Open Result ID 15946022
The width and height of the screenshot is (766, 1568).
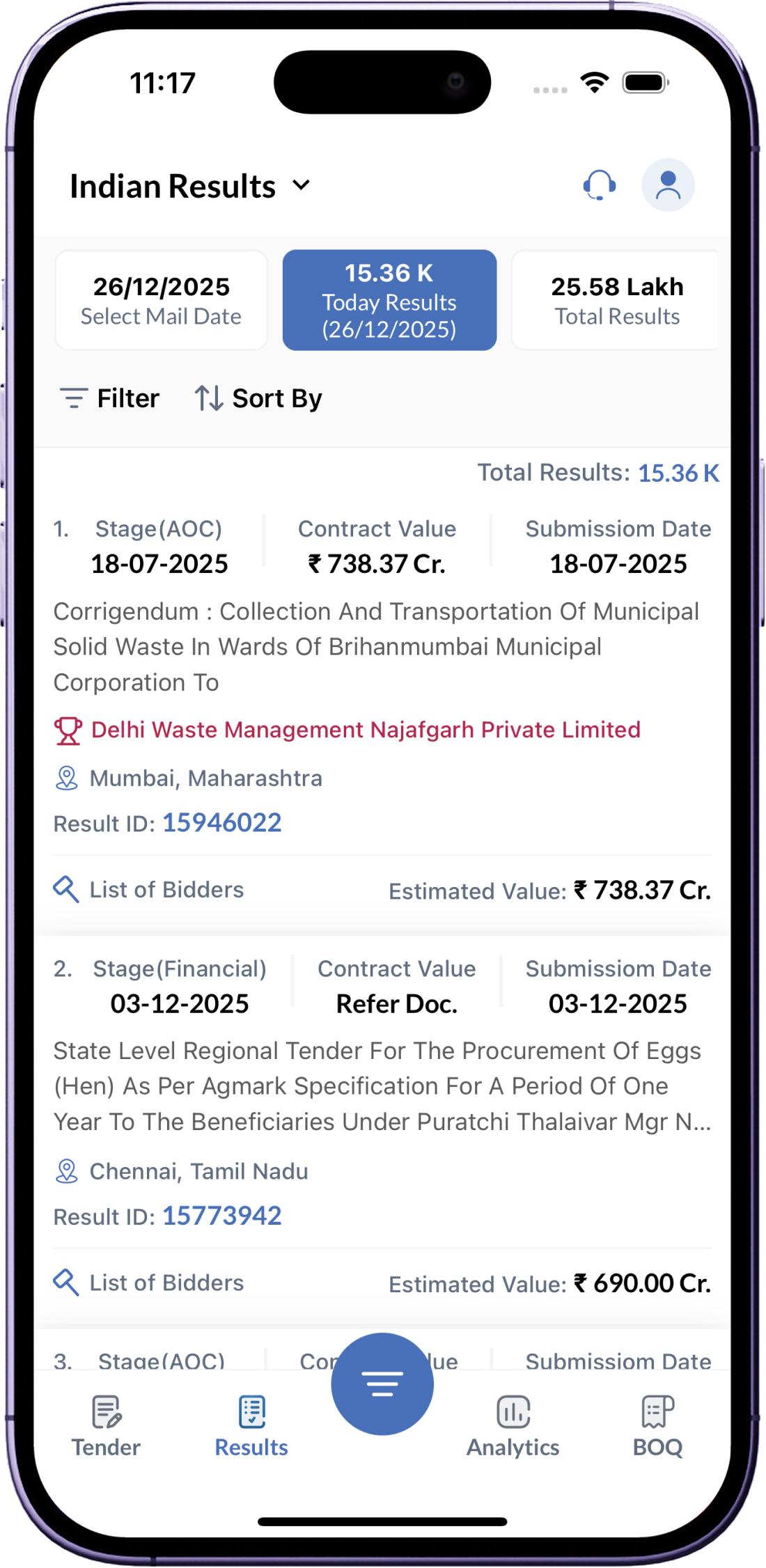click(x=221, y=823)
